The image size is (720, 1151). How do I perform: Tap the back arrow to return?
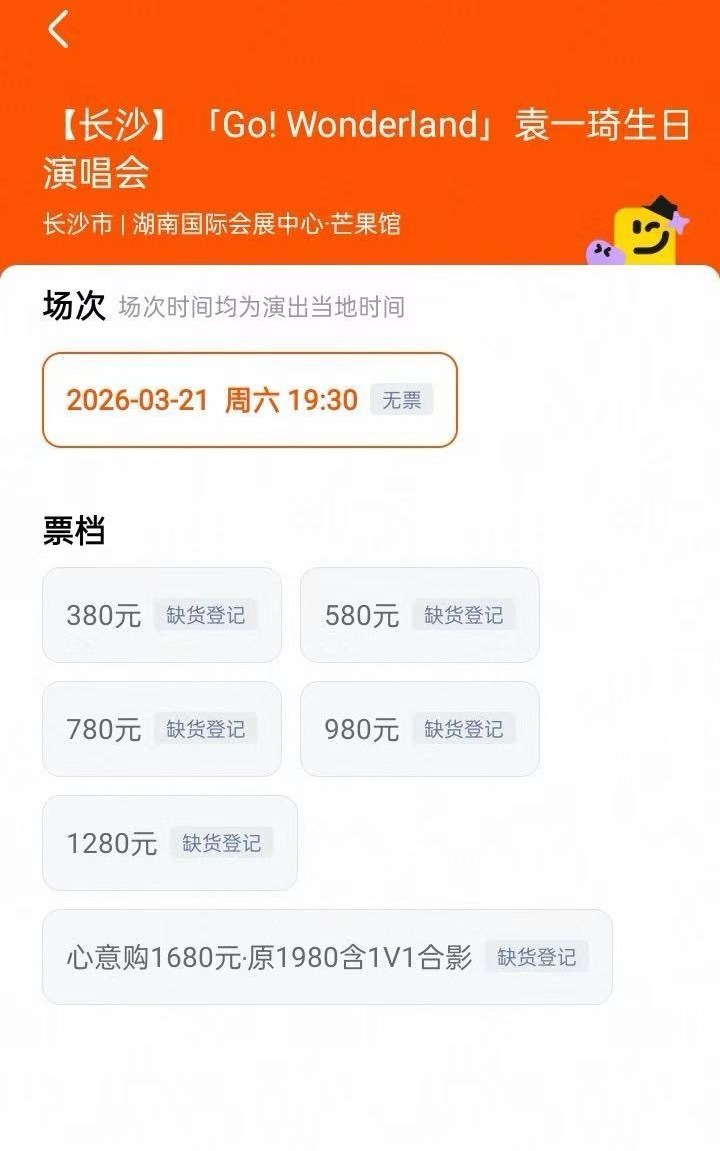[55, 30]
